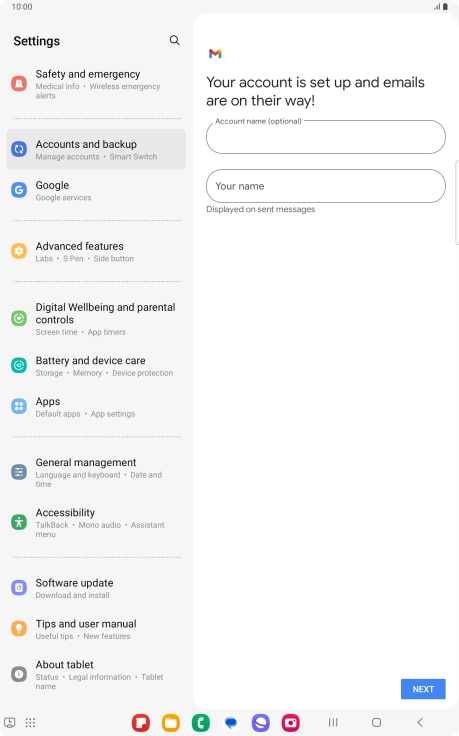Open Advanced features

96,251
